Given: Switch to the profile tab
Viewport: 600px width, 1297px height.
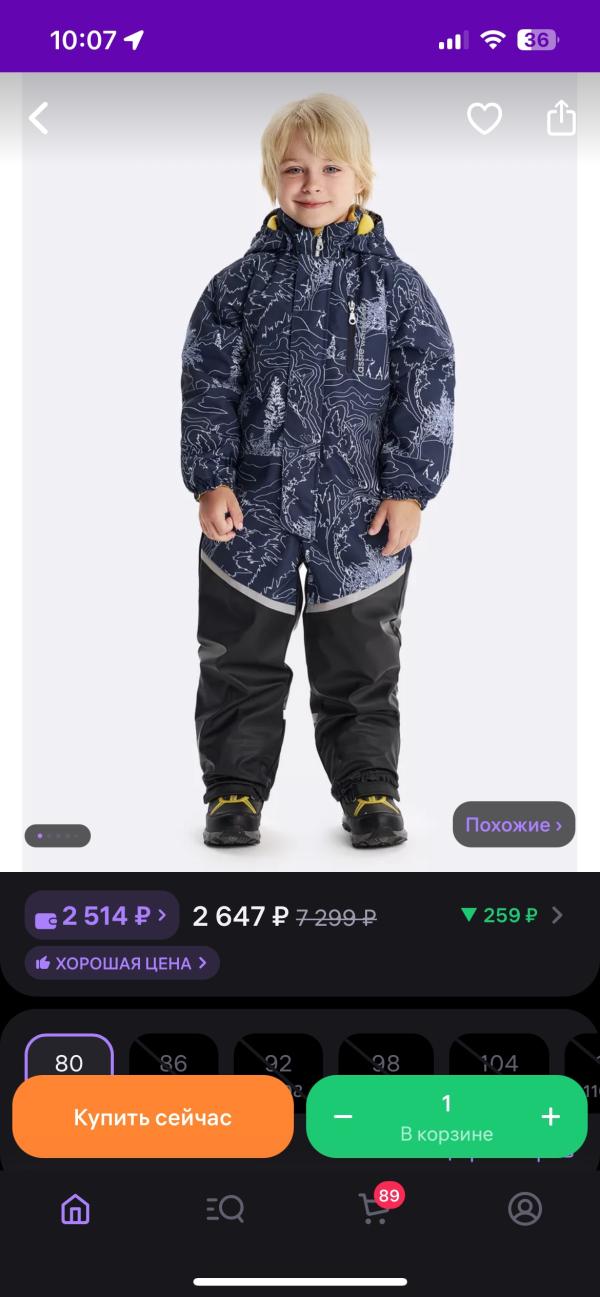Looking at the screenshot, I should click(525, 1209).
